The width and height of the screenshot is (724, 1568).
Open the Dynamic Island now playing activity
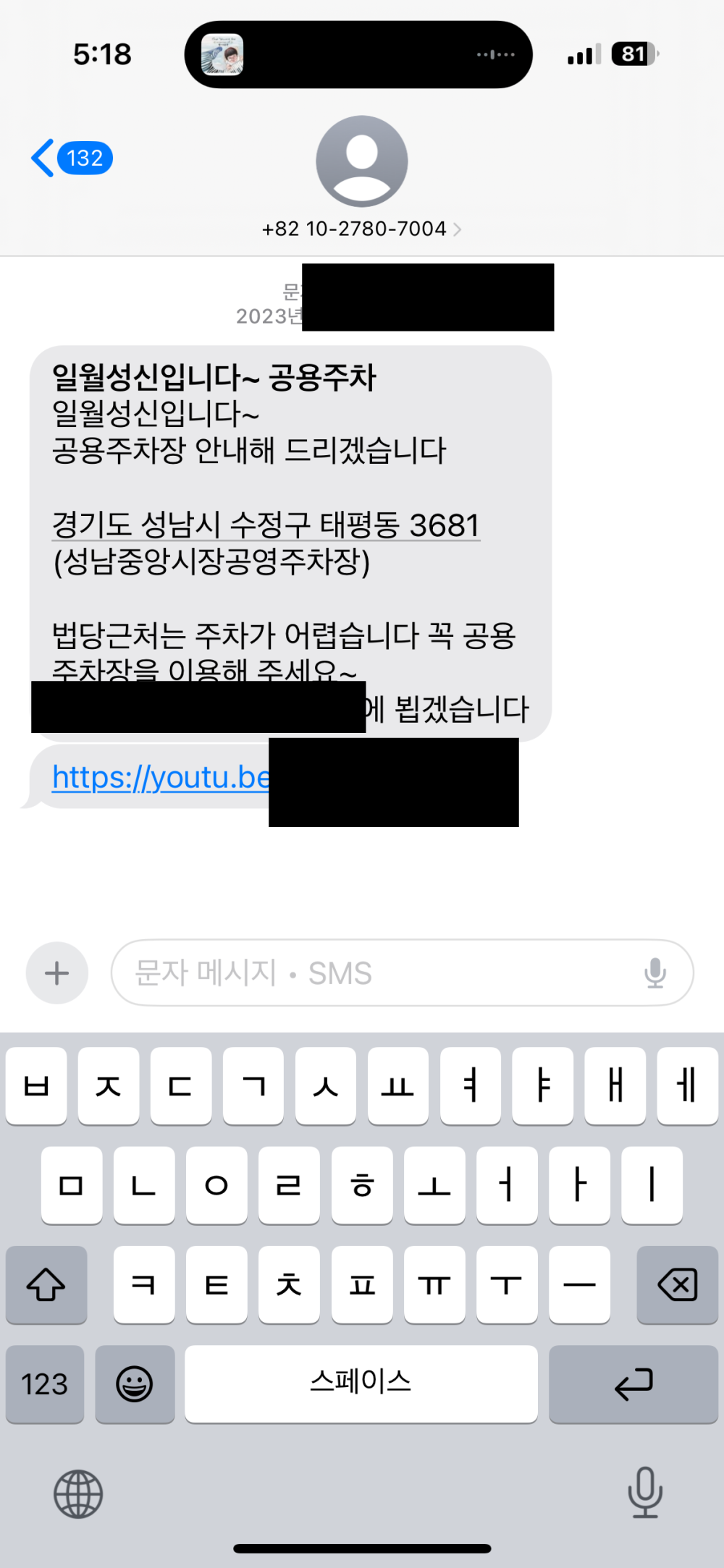point(358,54)
